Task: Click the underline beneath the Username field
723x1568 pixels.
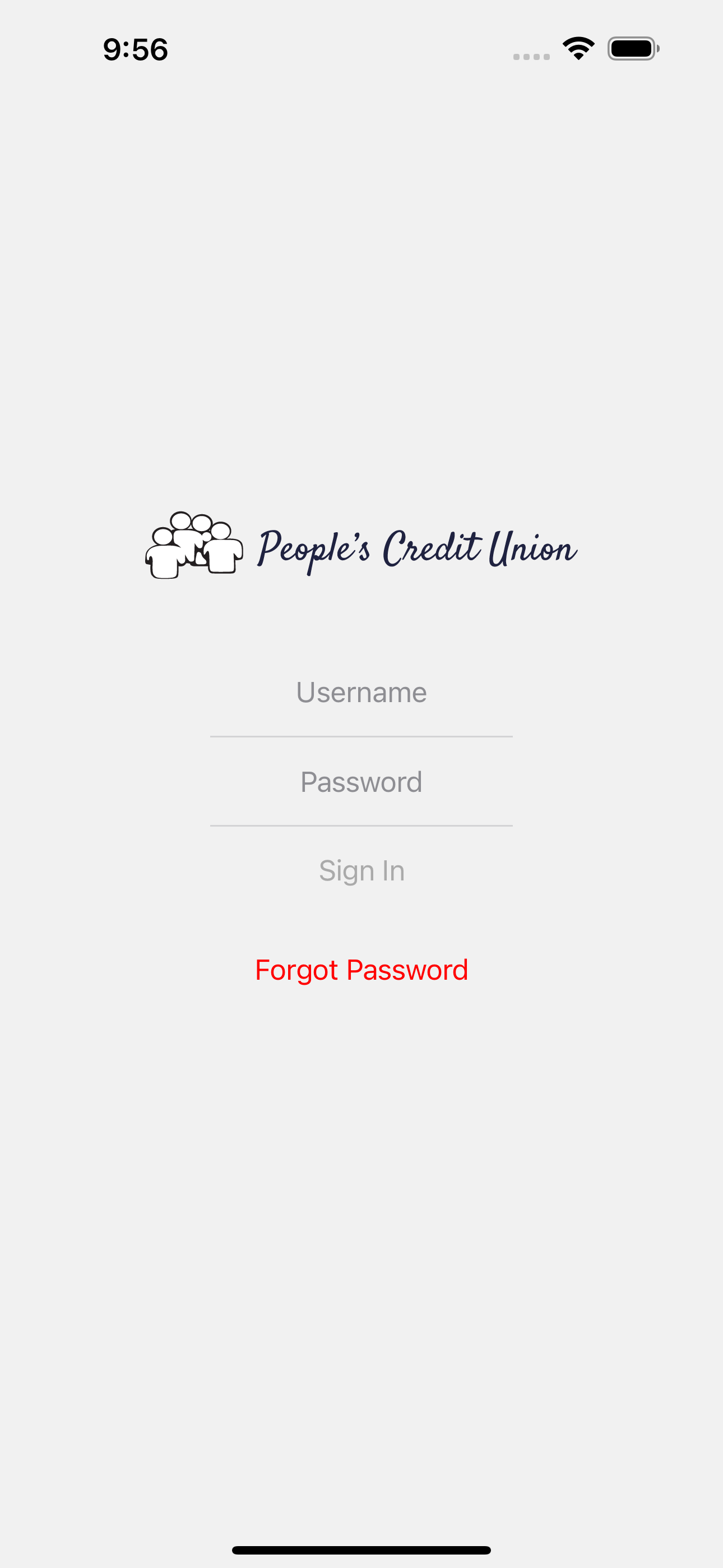Action: [361, 737]
